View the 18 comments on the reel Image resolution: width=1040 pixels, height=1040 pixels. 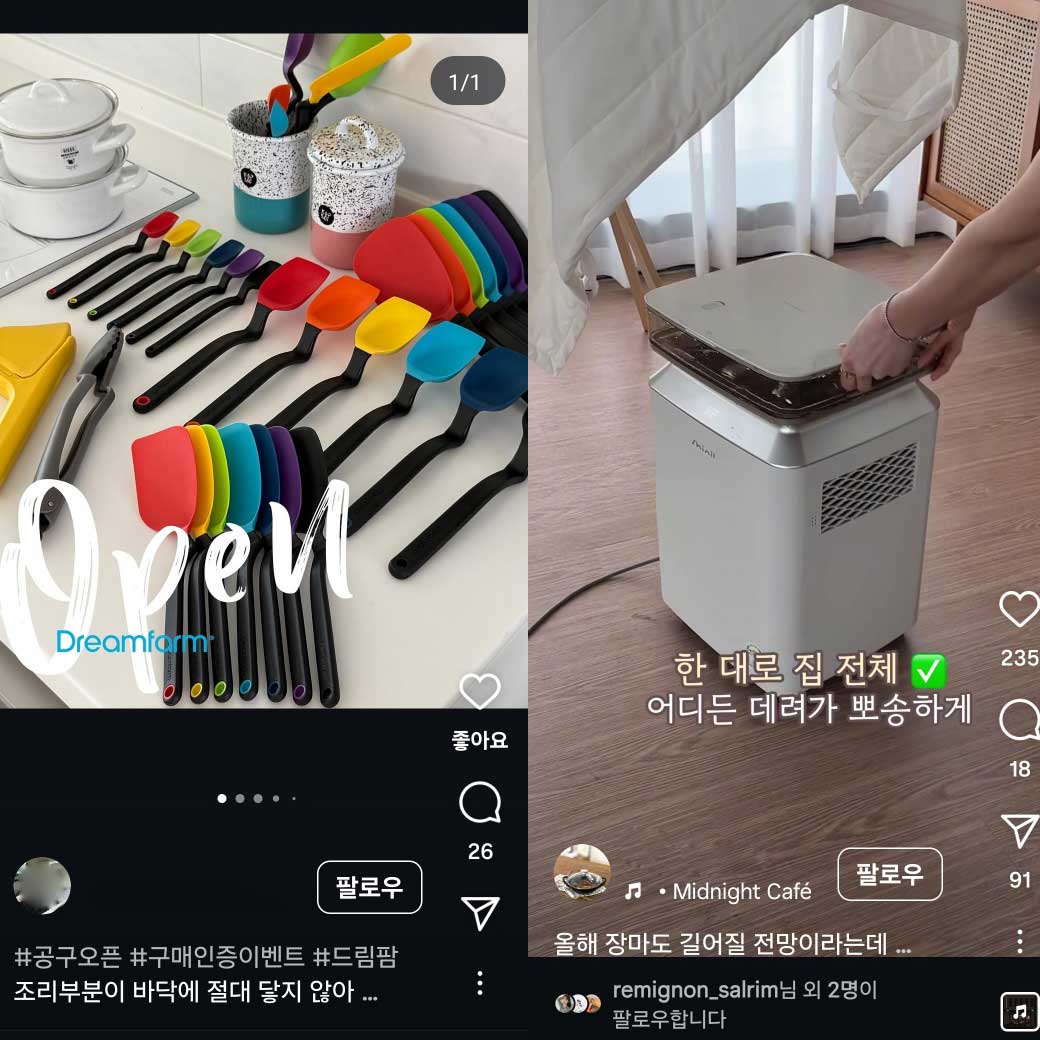(1019, 722)
